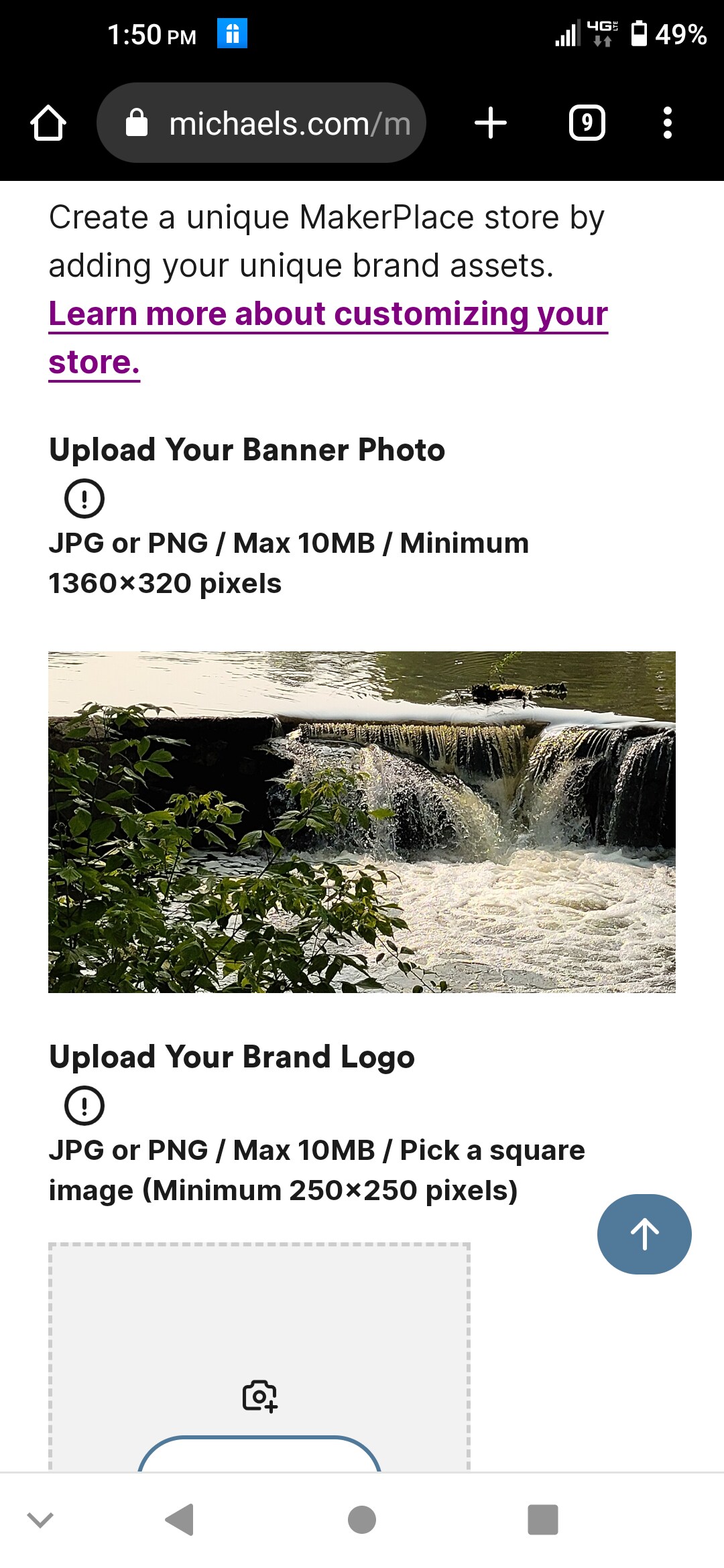The image size is (724, 1568).
Task: Tap the brand logo info icon
Action: (x=83, y=1105)
